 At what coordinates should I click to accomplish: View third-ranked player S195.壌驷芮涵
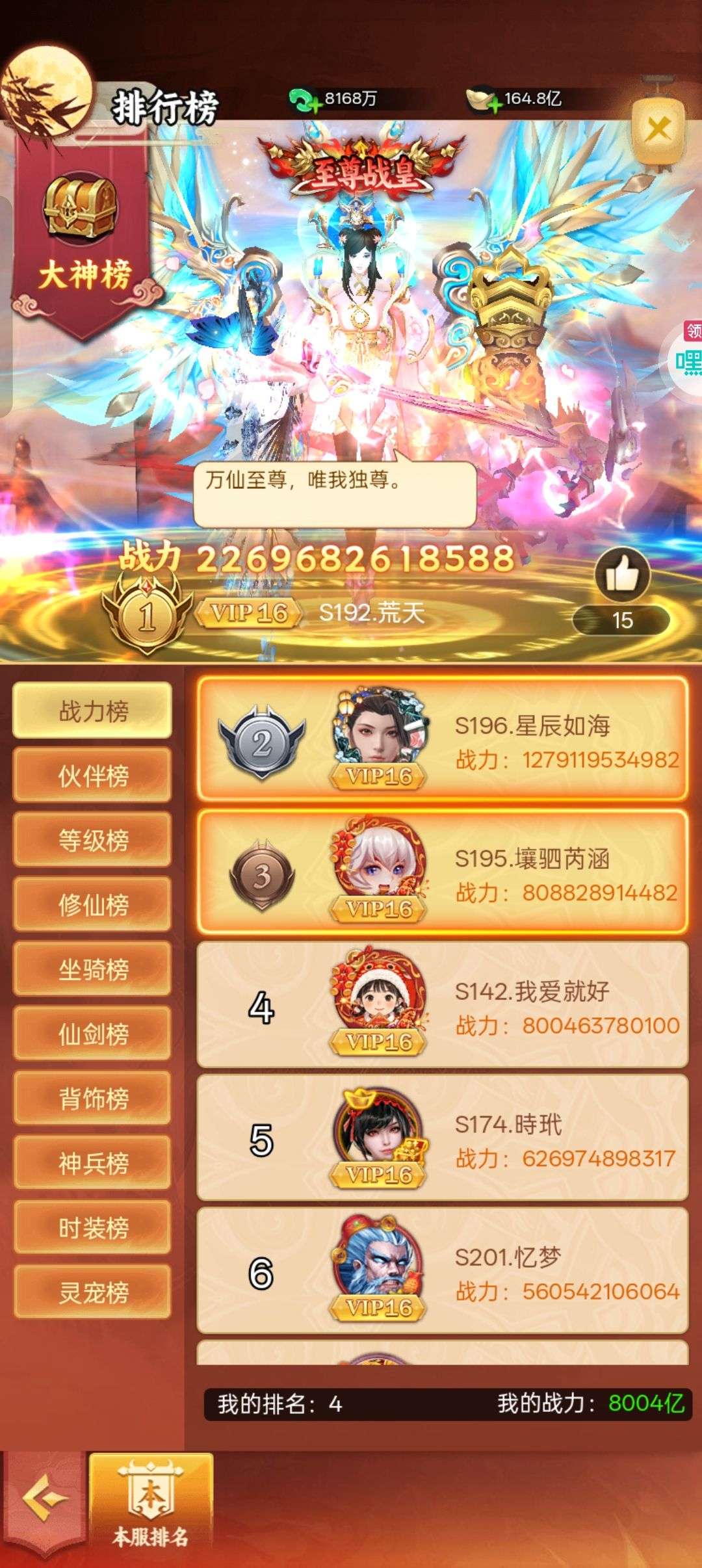[442, 872]
